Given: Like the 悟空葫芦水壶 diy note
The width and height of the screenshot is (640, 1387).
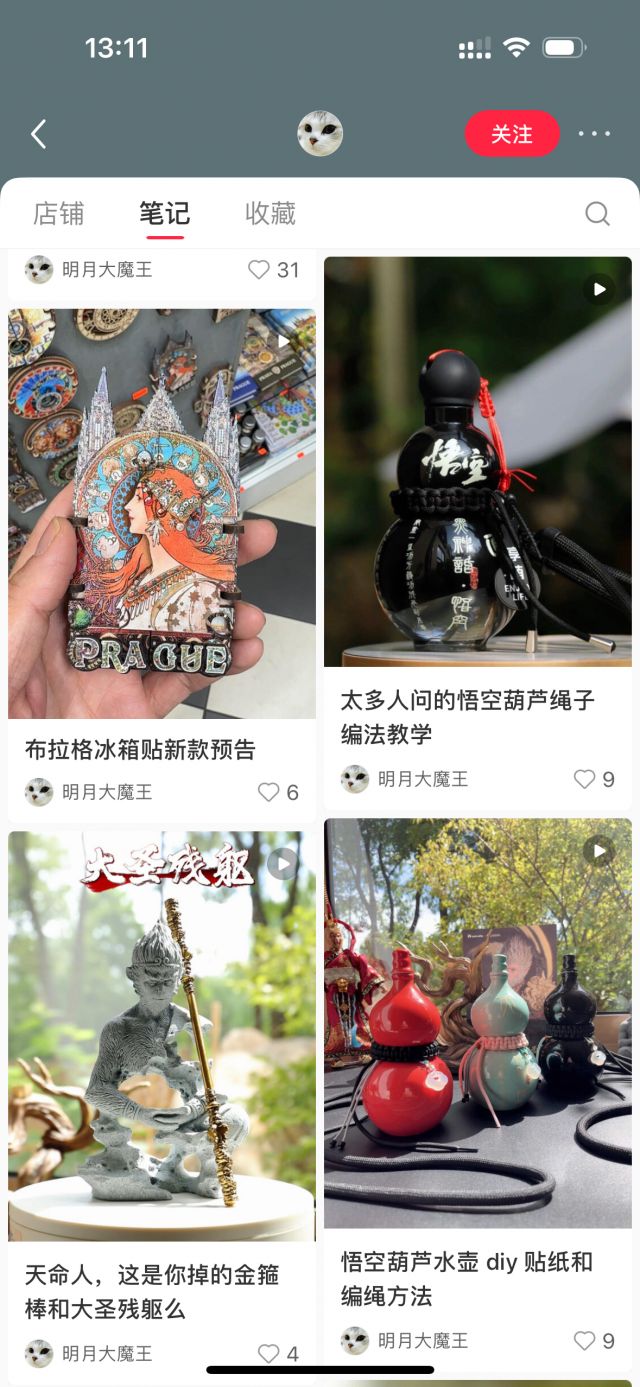Looking at the screenshot, I should (584, 1340).
